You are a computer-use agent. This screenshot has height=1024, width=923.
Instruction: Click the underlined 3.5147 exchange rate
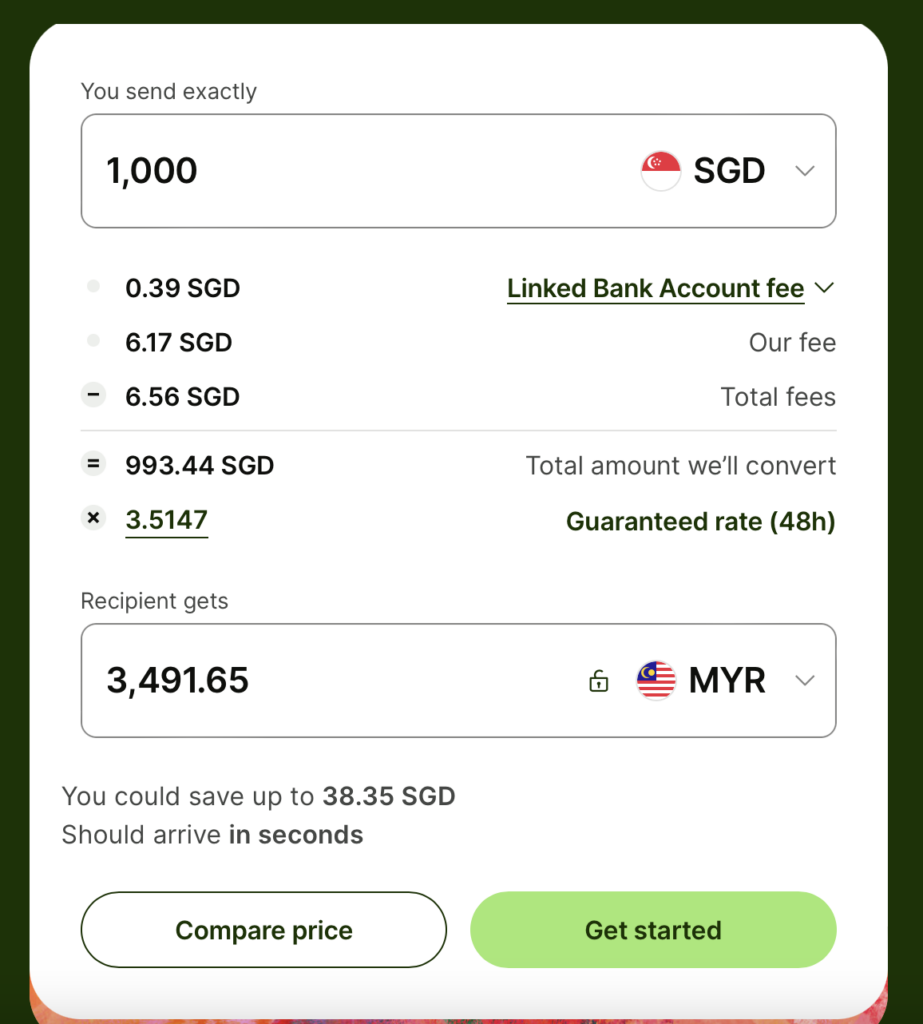coord(166,517)
